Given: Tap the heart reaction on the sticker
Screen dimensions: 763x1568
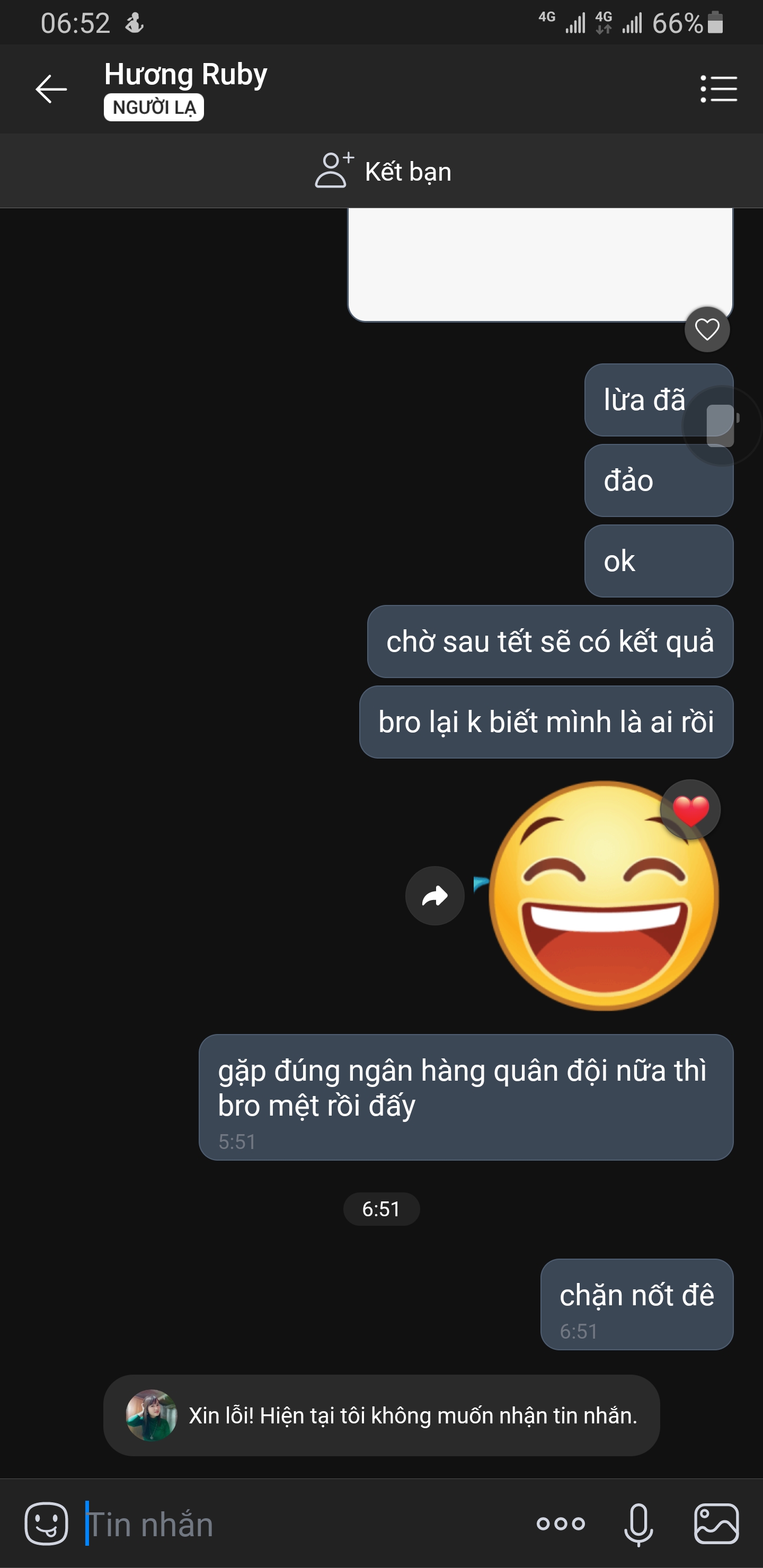Looking at the screenshot, I should [x=690, y=810].
